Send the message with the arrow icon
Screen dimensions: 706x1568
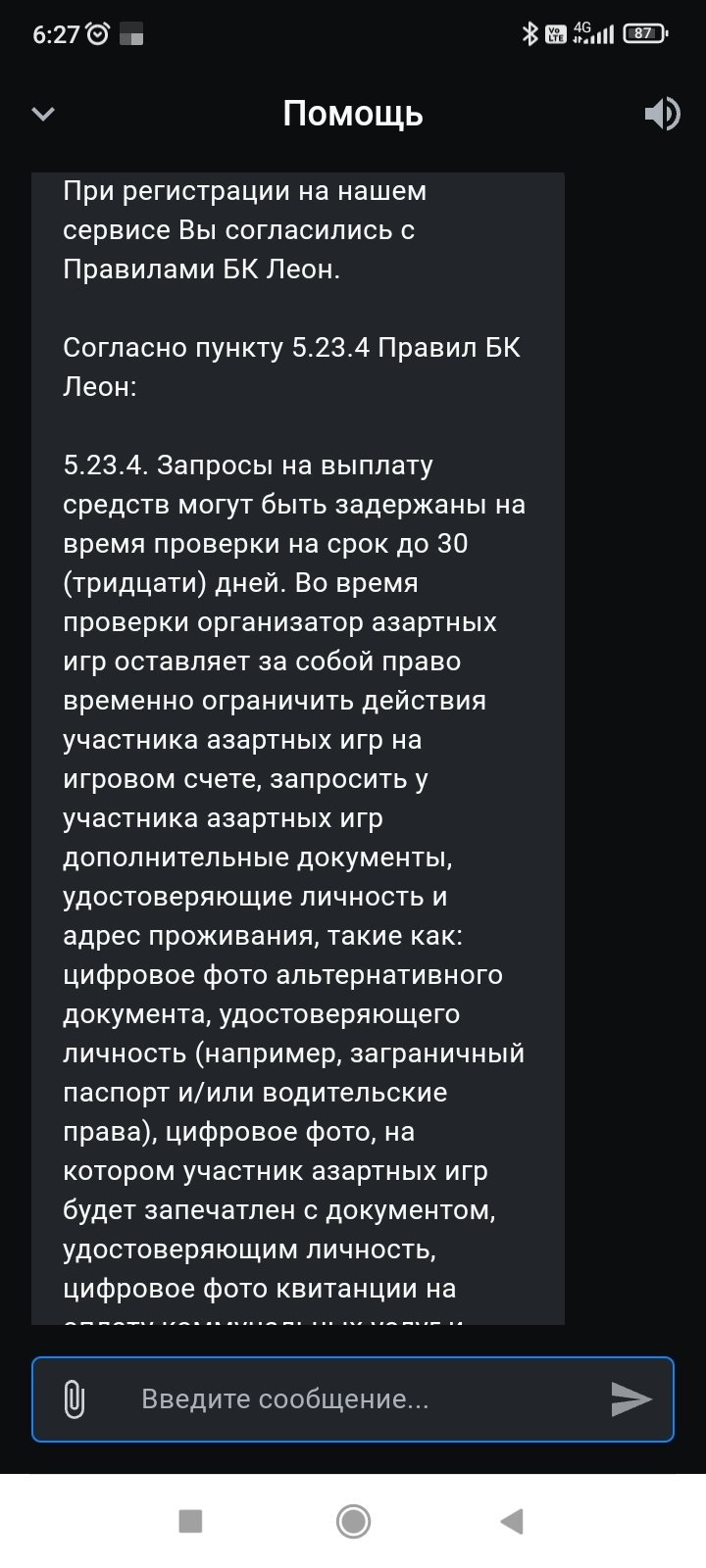point(630,1398)
